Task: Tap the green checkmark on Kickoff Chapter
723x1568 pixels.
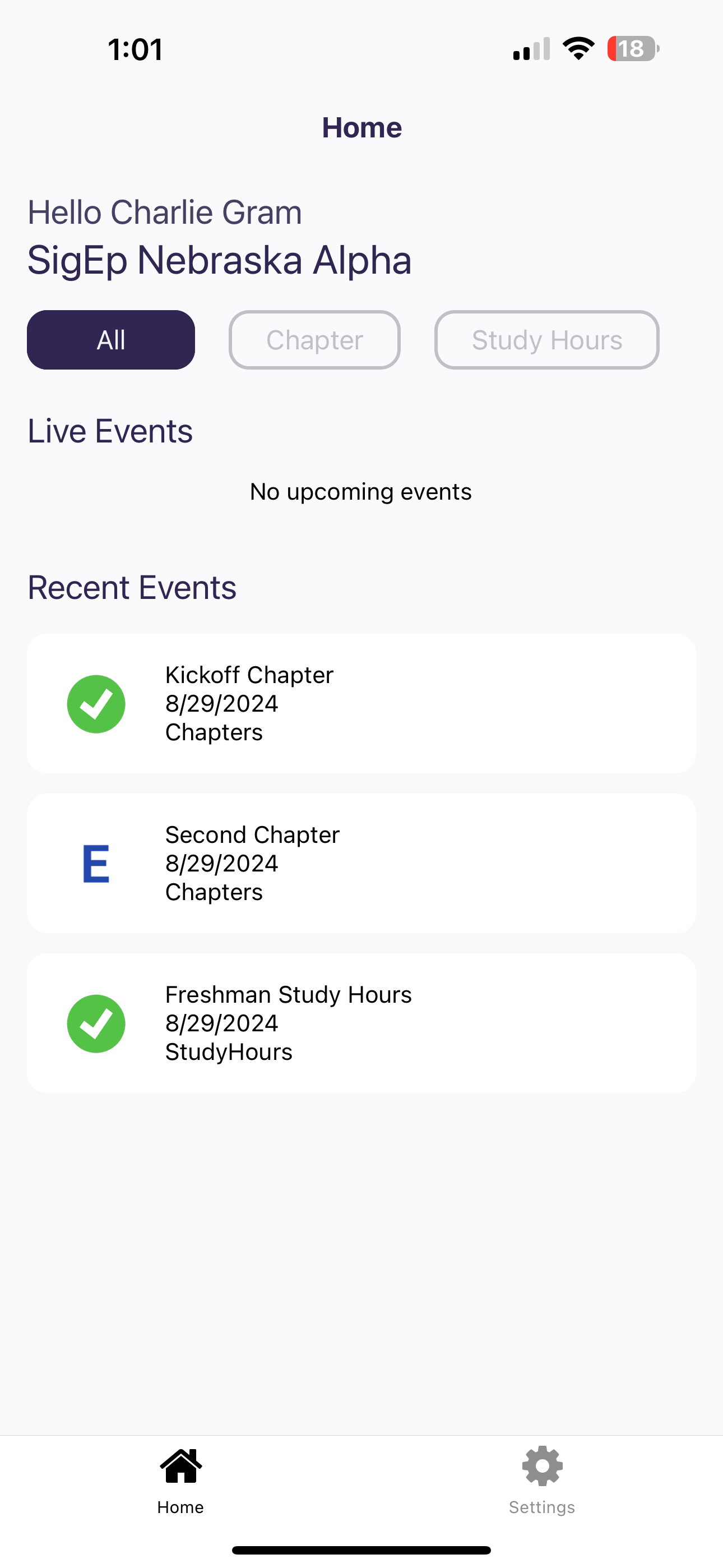Action: click(x=95, y=704)
